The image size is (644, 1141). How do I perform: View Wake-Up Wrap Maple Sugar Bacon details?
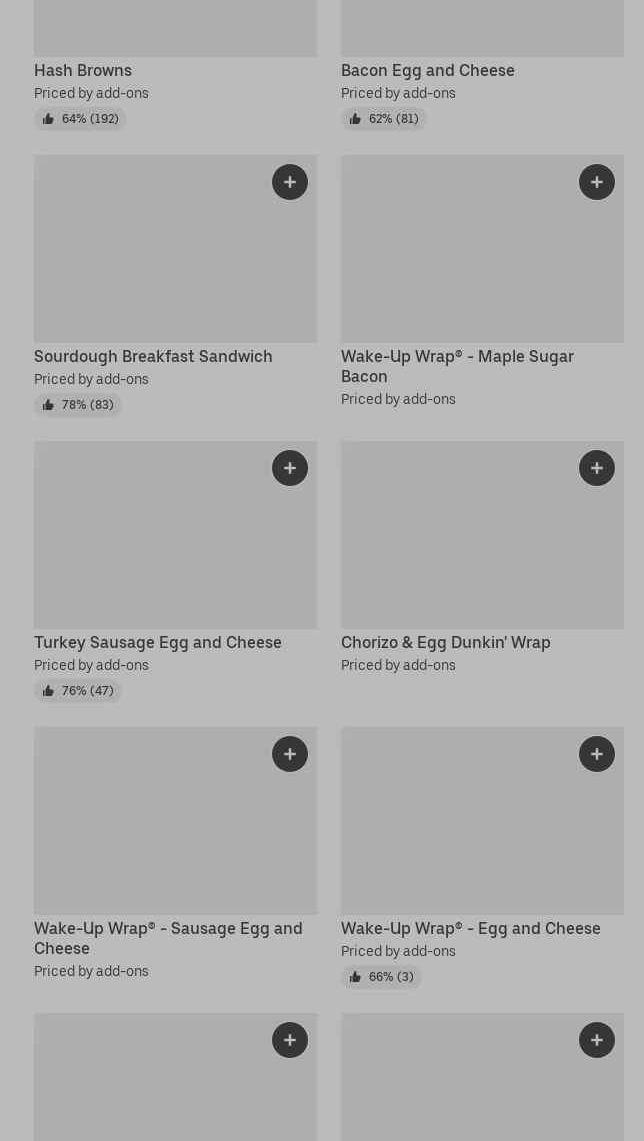click(457, 366)
